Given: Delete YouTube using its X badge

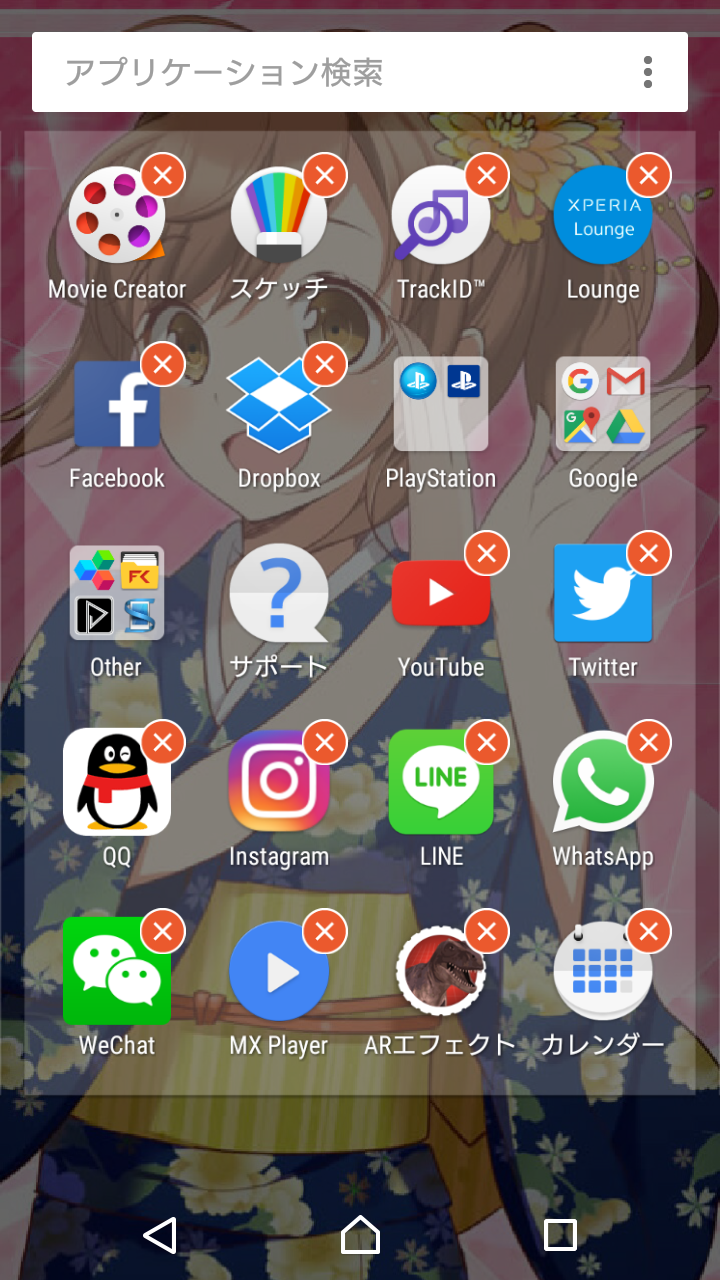Looking at the screenshot, I should point(487,553).
